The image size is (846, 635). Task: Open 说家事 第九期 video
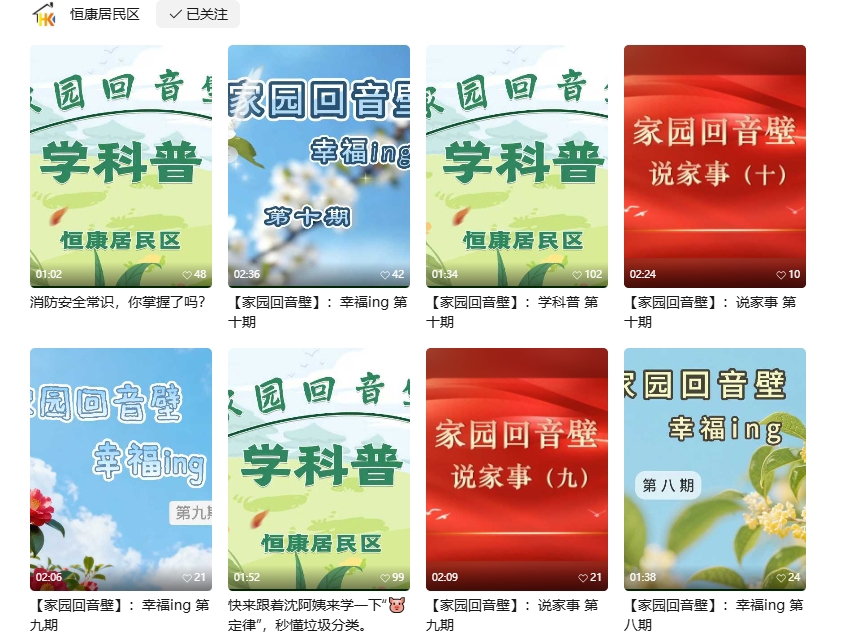[x=517, y=469]
